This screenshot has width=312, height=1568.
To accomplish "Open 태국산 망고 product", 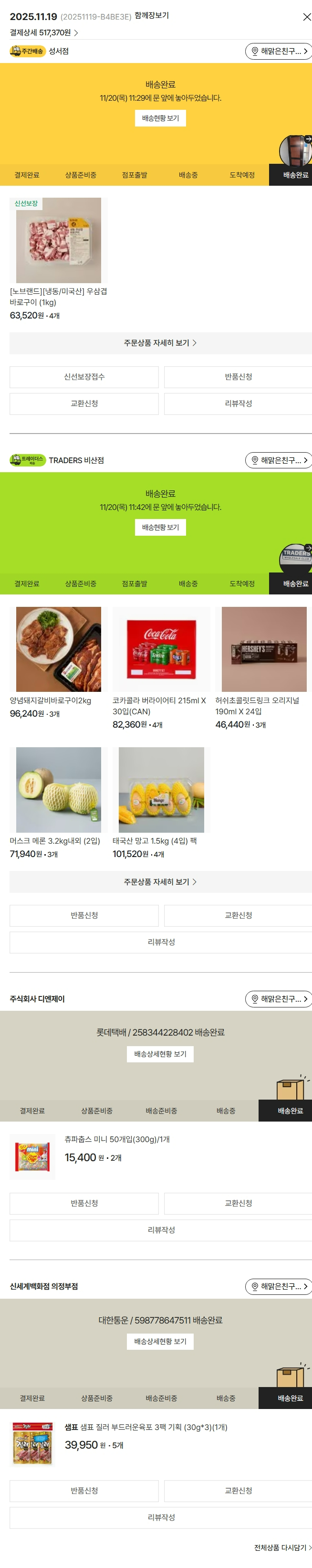I will point(161,789).
